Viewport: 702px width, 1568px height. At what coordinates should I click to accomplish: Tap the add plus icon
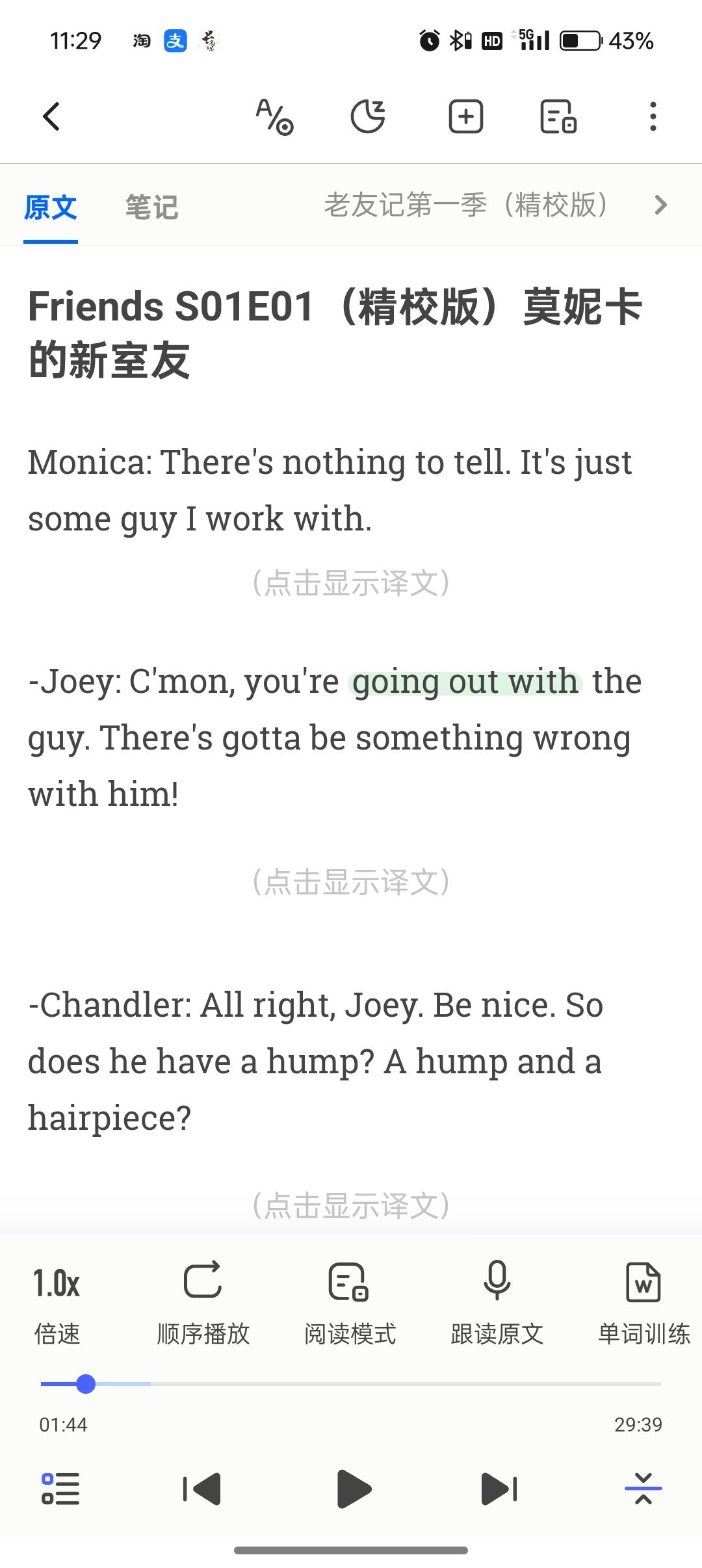tap(466, 117)
